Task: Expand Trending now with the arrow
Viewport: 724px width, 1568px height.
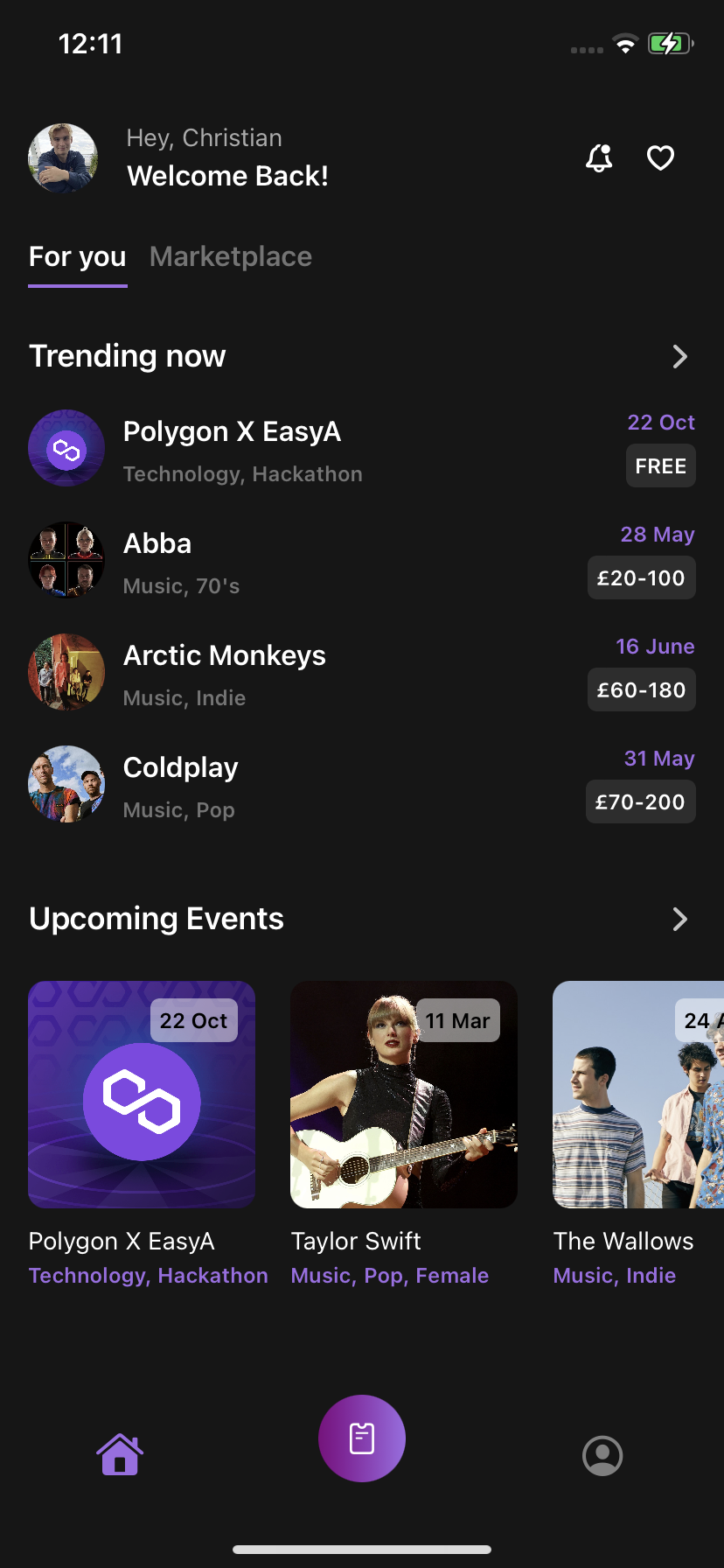Action: click(679, 357)
